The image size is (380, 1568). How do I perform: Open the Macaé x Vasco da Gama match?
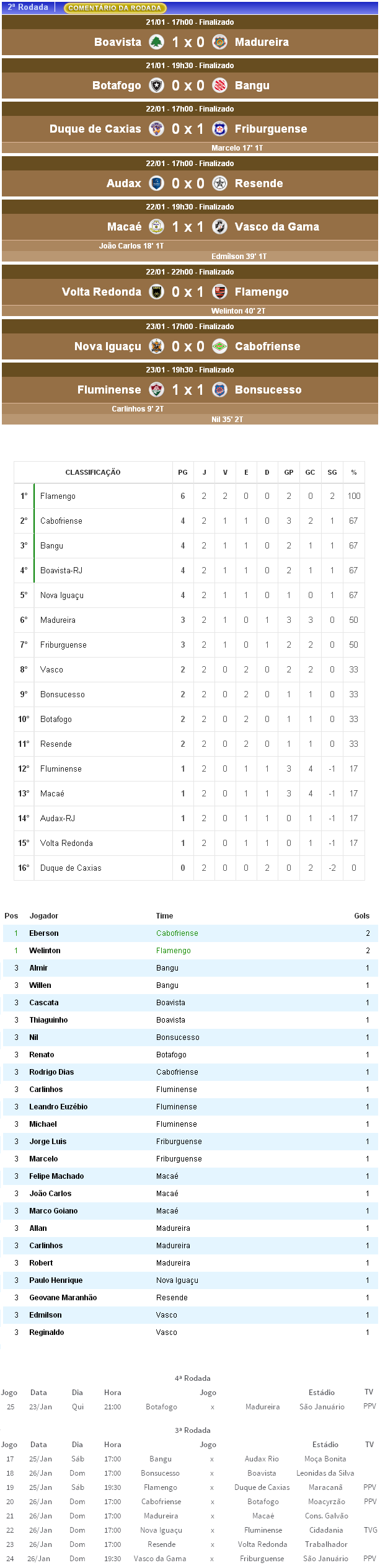(190, 227)
